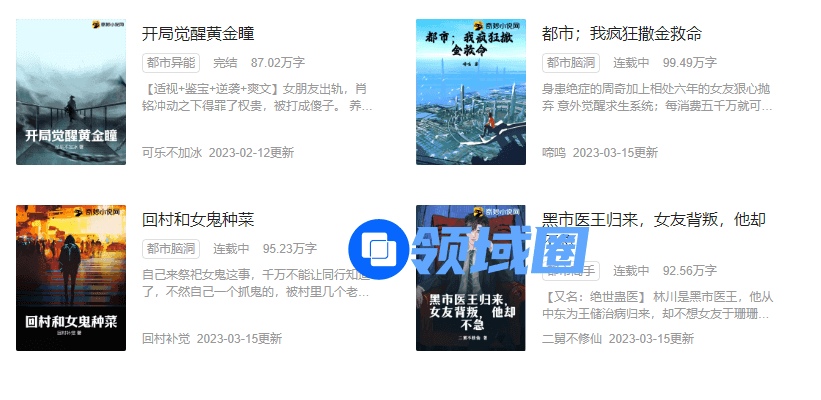View author 二舅不修仙's page
The image size is (821, 400).
[x=572, y=339]
